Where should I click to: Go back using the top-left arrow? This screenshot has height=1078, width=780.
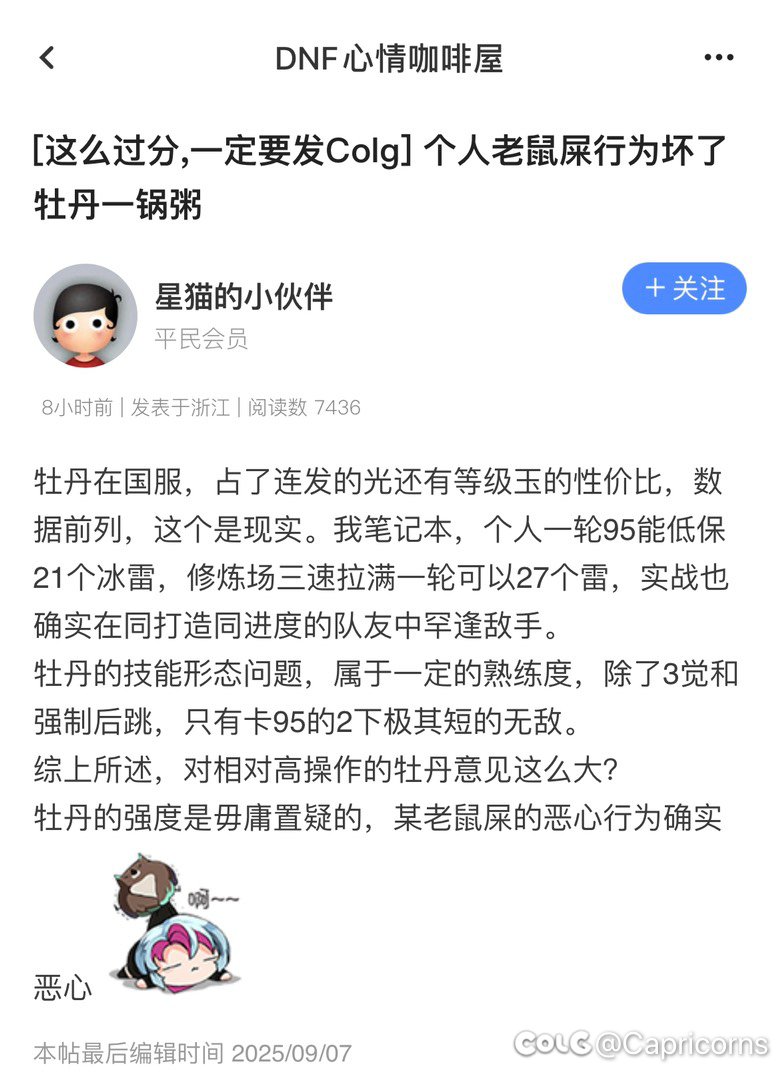click(x=47, y=58)
